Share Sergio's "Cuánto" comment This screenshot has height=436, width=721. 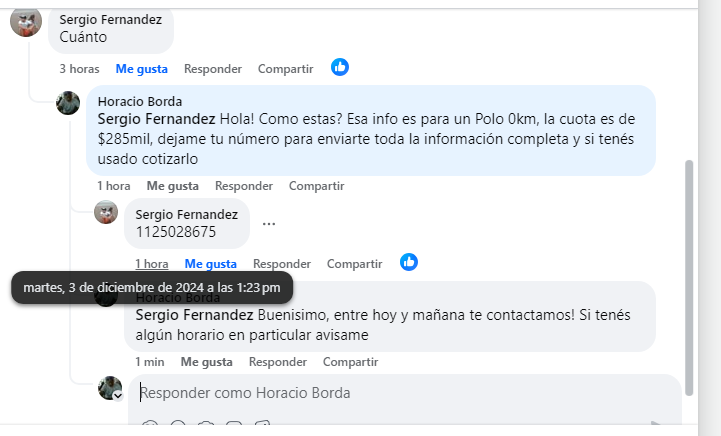click(x=285, y=69)
